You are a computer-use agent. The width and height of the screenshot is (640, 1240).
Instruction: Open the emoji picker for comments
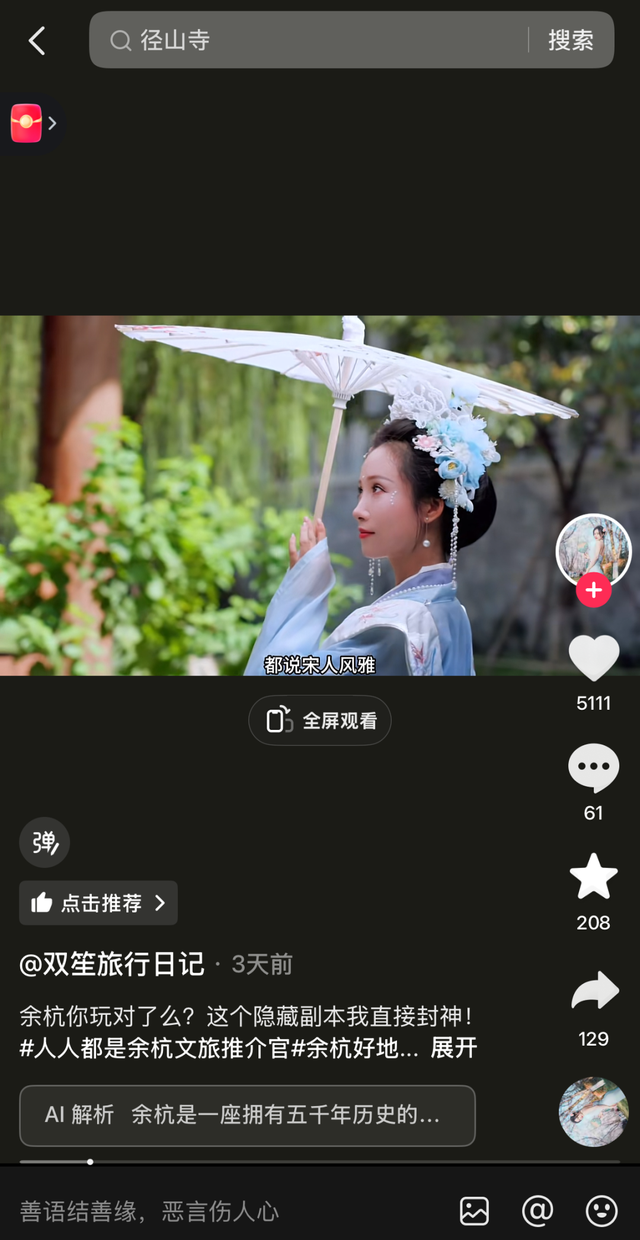pos(601,1212)
